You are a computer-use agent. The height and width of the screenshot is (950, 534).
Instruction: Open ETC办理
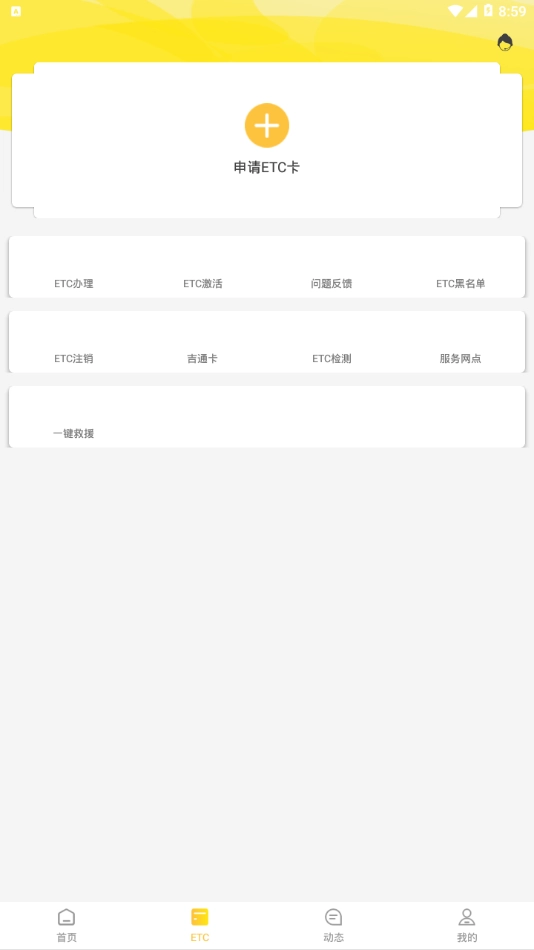[73, 284]
